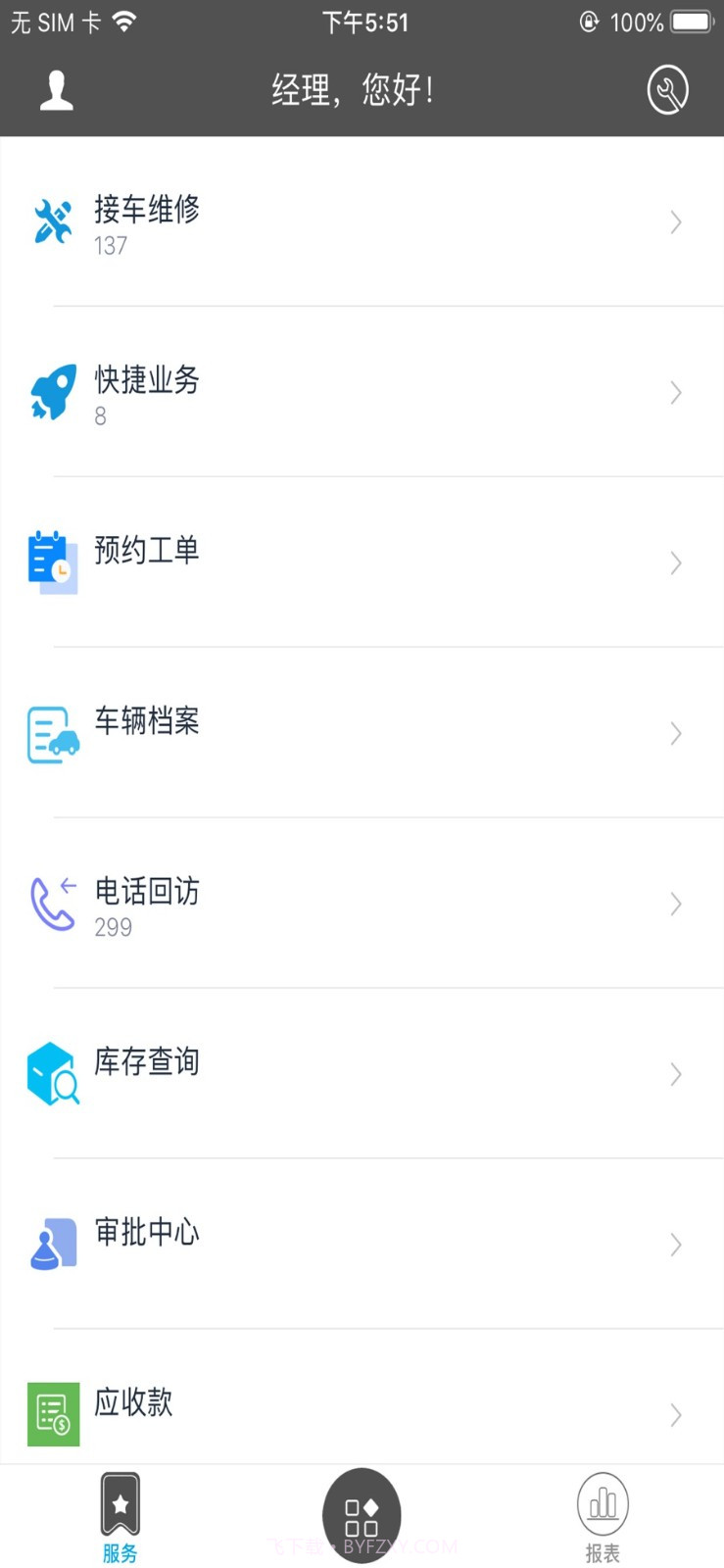The width and height of the screenshot is (724, 1568).
Task: Open the 车辆档案 vehicle archive icon
Action: pos(54,732)
